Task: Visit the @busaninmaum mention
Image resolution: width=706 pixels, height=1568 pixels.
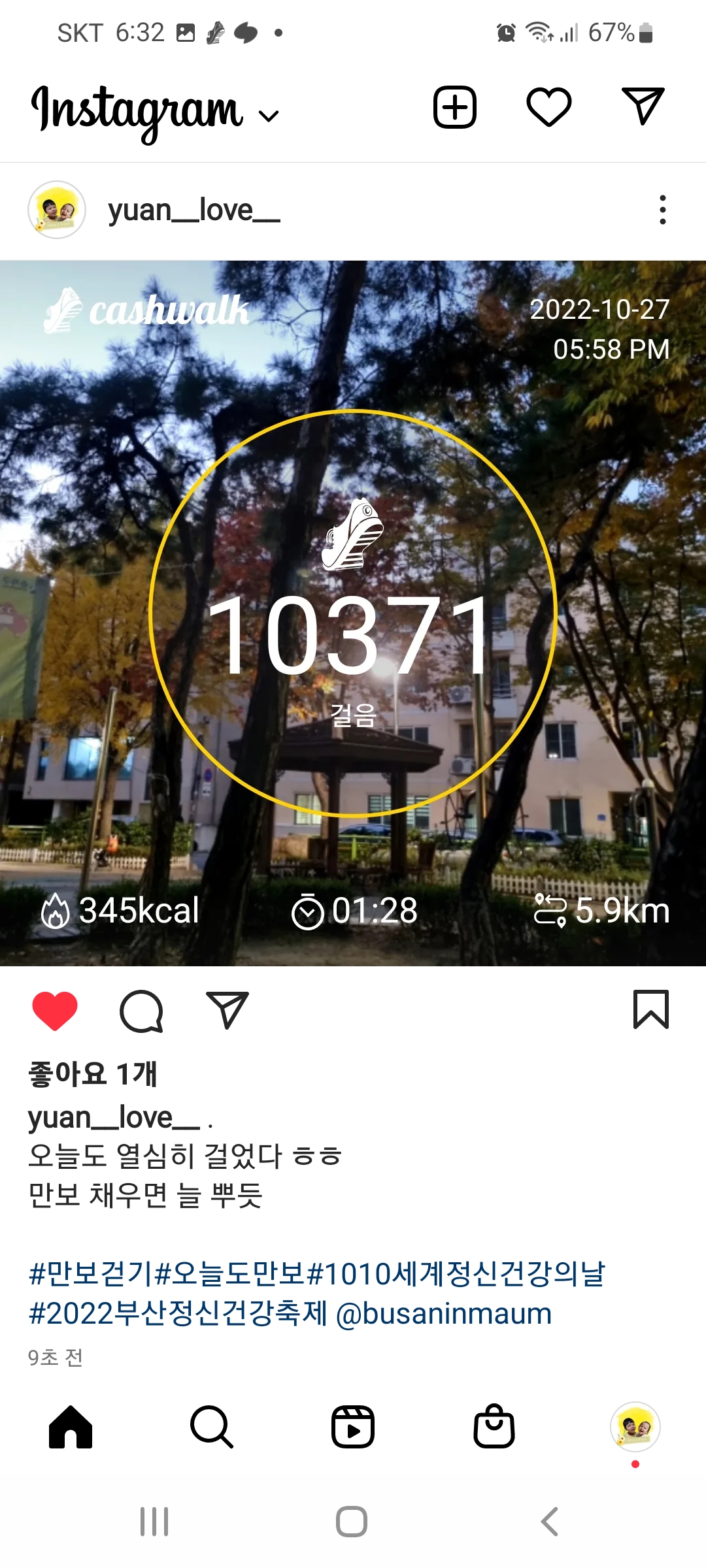Action: pos(445,1314)
